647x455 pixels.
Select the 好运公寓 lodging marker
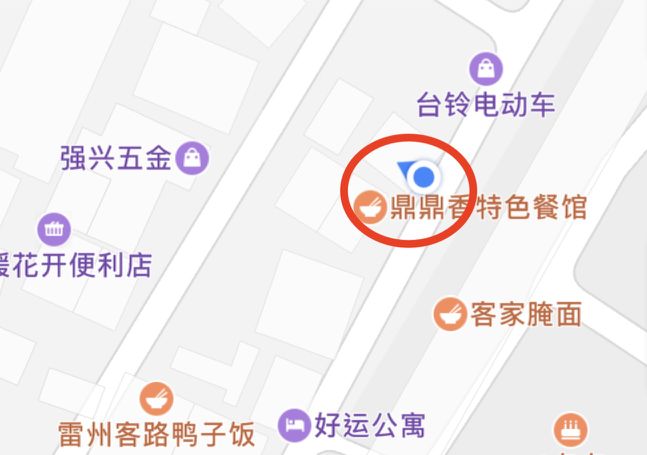pyautogui.click(x=293, y=425)
